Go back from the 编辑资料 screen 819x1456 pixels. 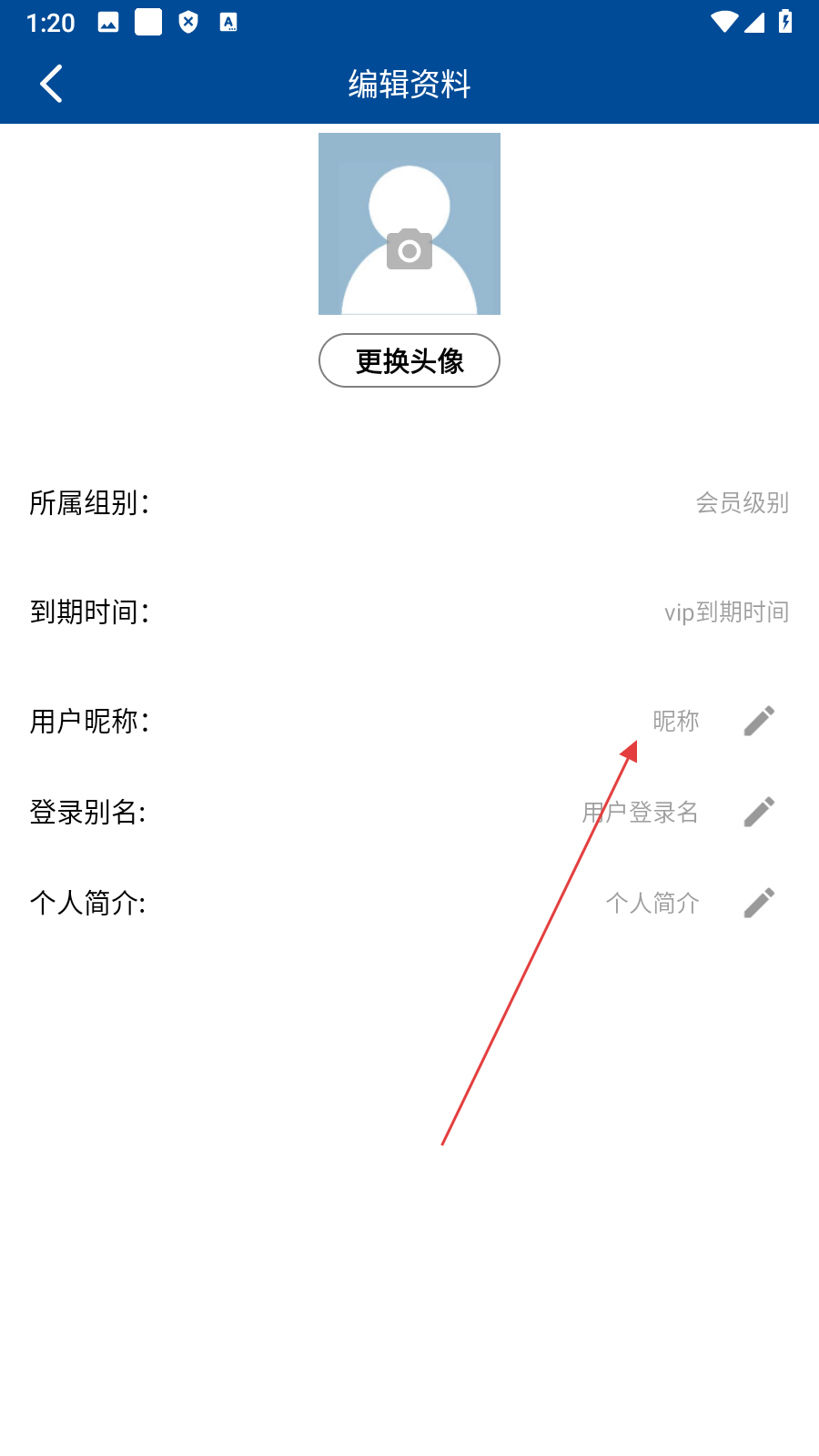[52, 84]
